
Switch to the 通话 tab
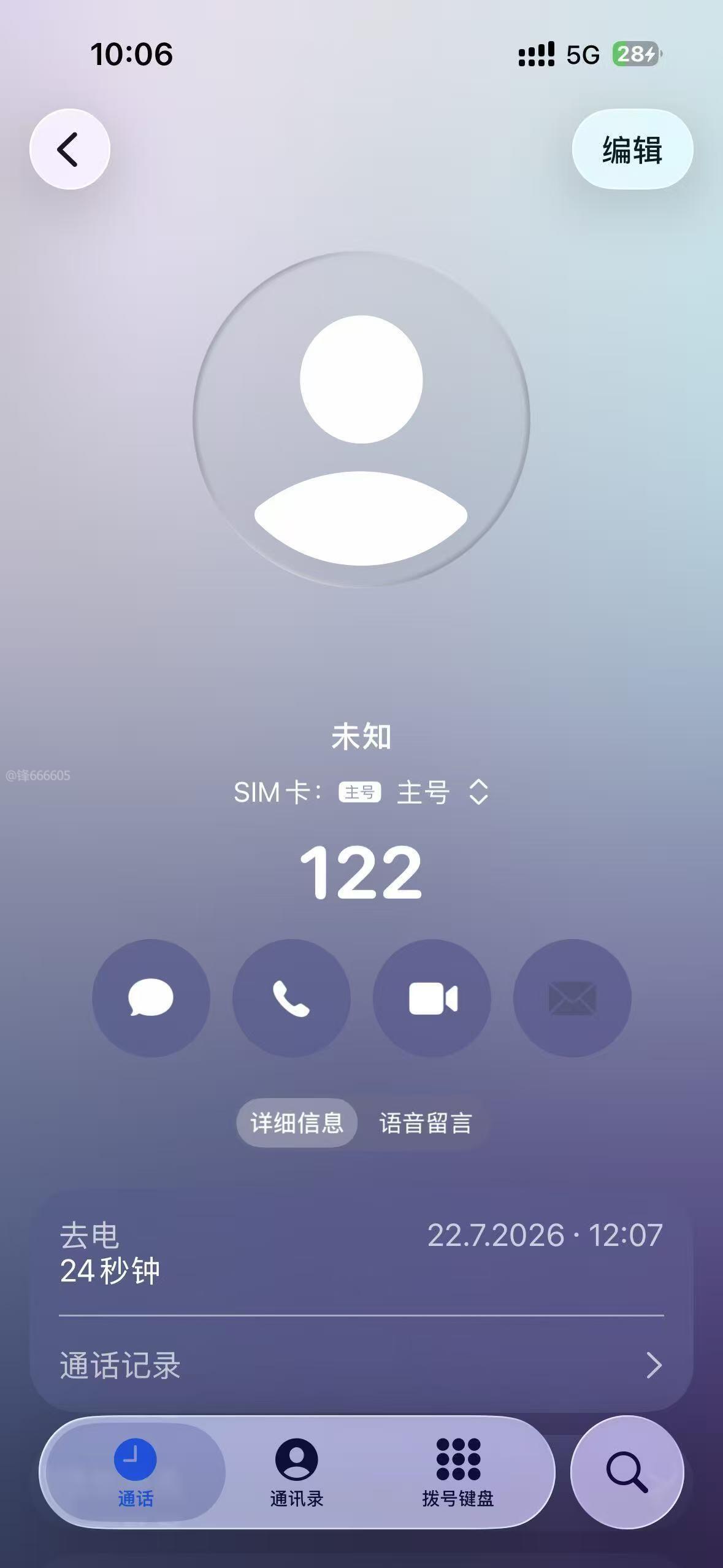tap(136, 1472)
